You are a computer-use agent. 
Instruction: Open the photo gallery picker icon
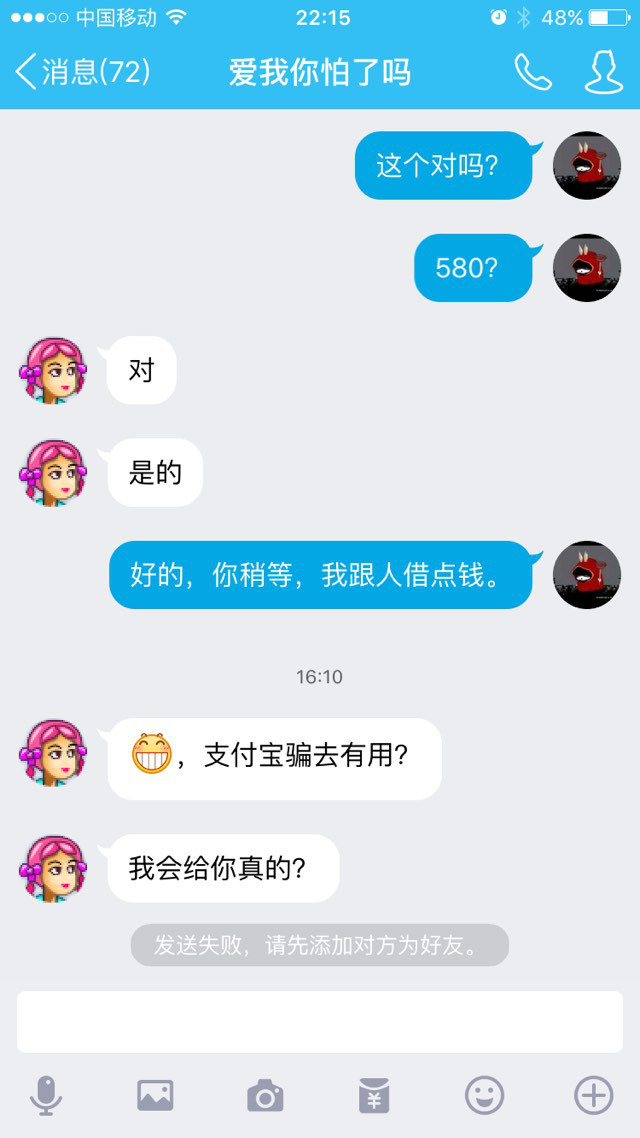pos(155,1096)
